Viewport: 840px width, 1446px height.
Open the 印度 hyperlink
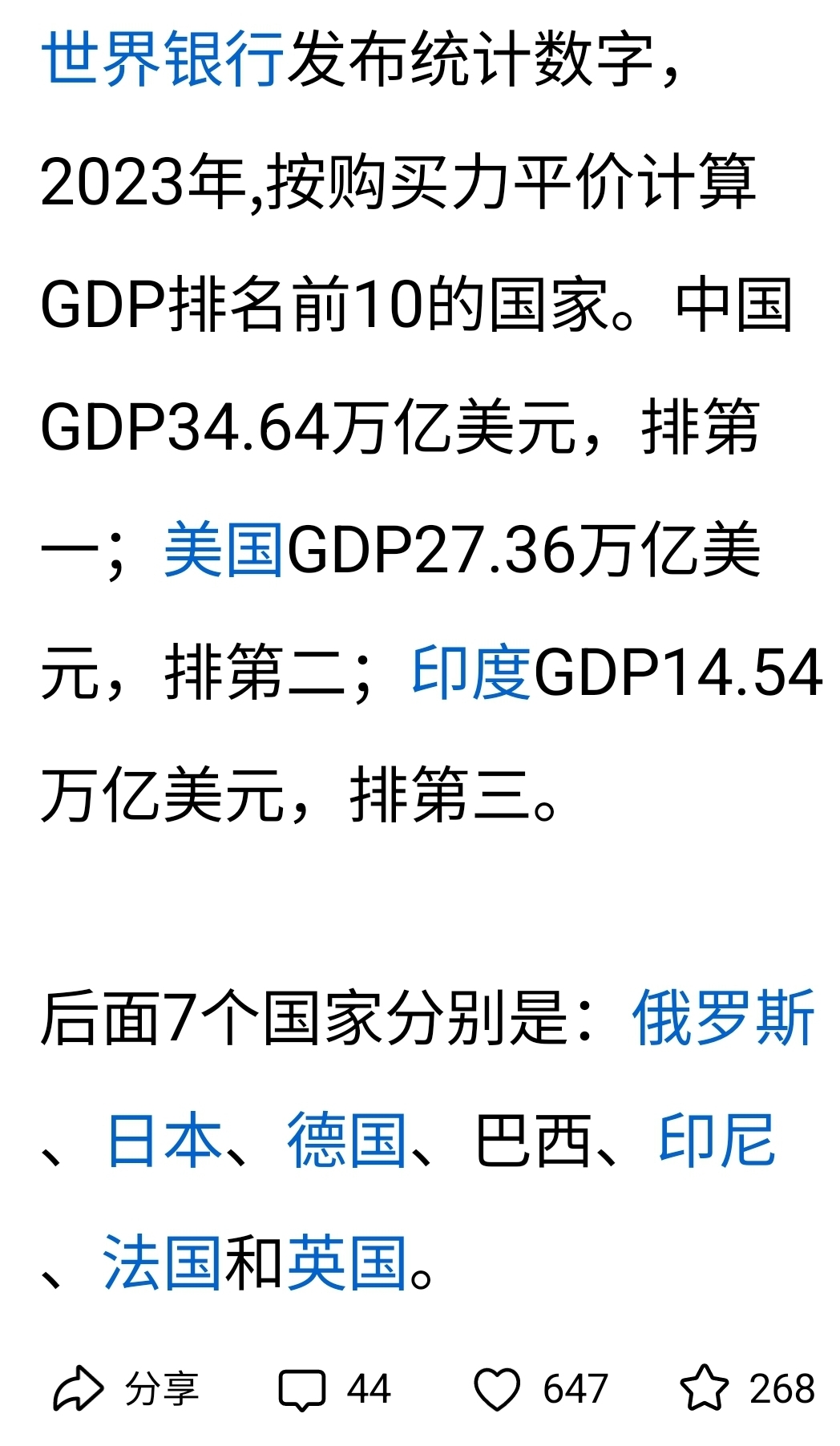475,682
